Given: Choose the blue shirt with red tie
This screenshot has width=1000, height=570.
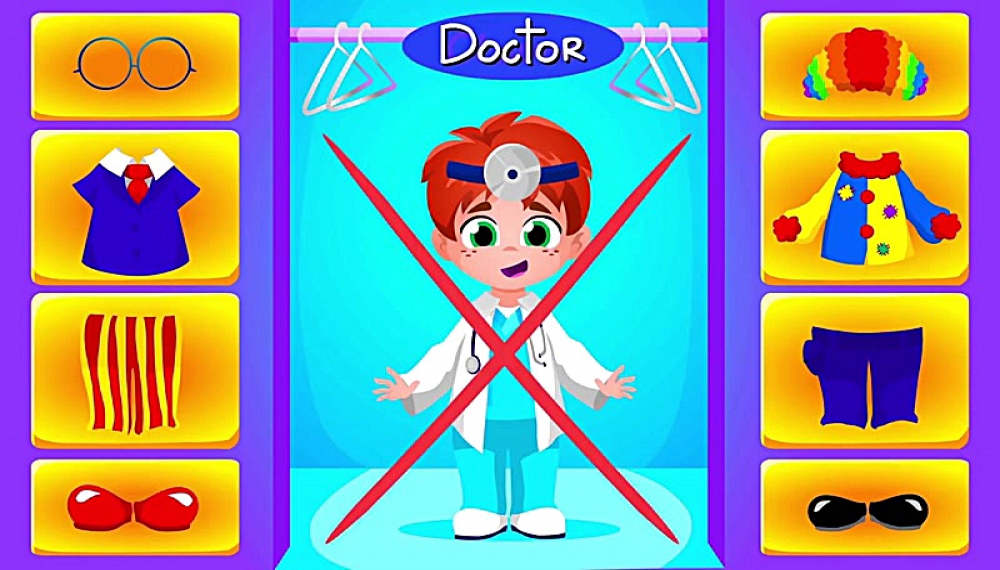Looking at the screenshot, I should 135,207.
